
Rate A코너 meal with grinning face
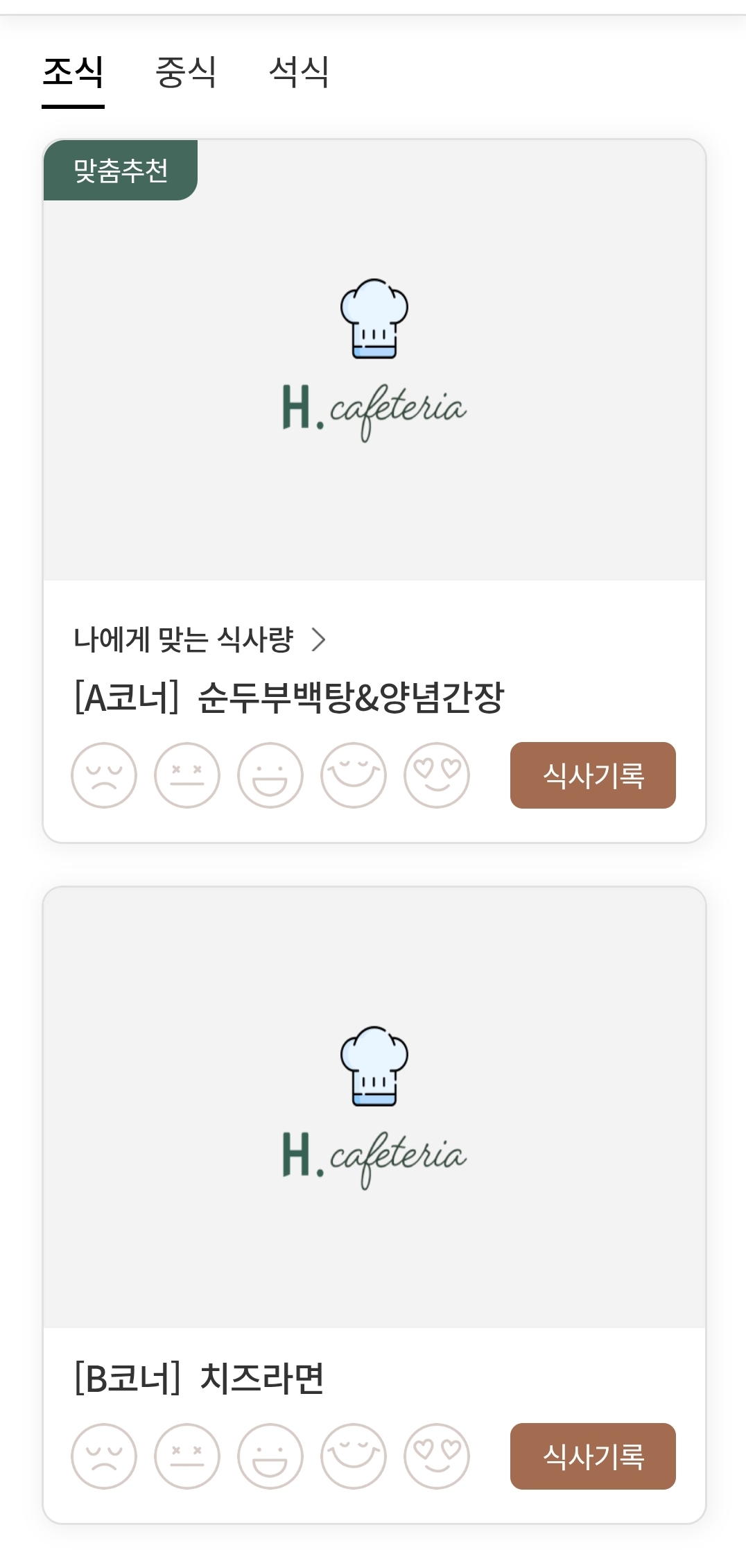[270, 775]
